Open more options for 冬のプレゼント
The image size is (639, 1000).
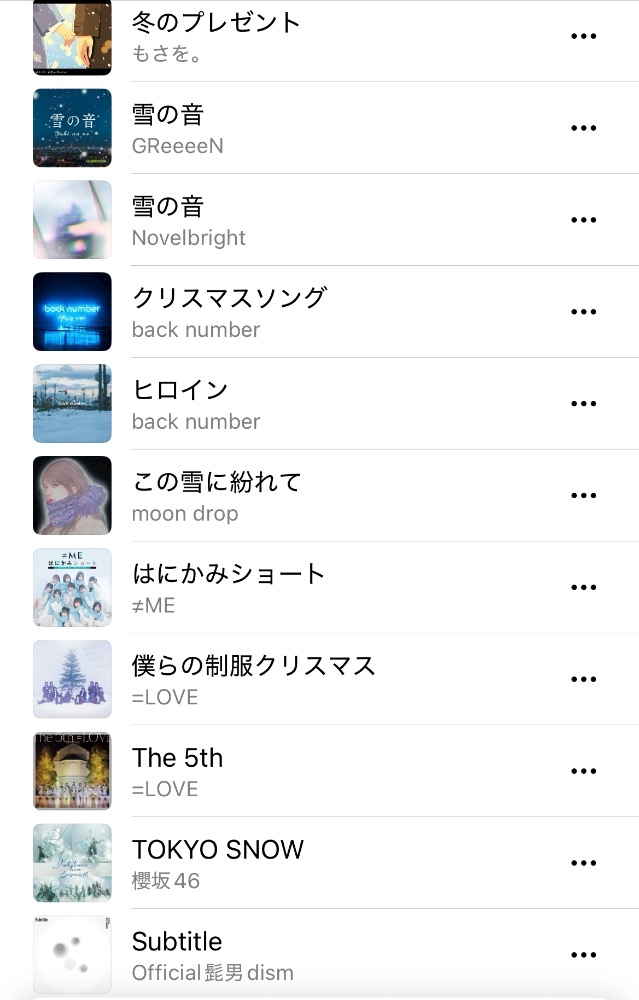point(583,36)
